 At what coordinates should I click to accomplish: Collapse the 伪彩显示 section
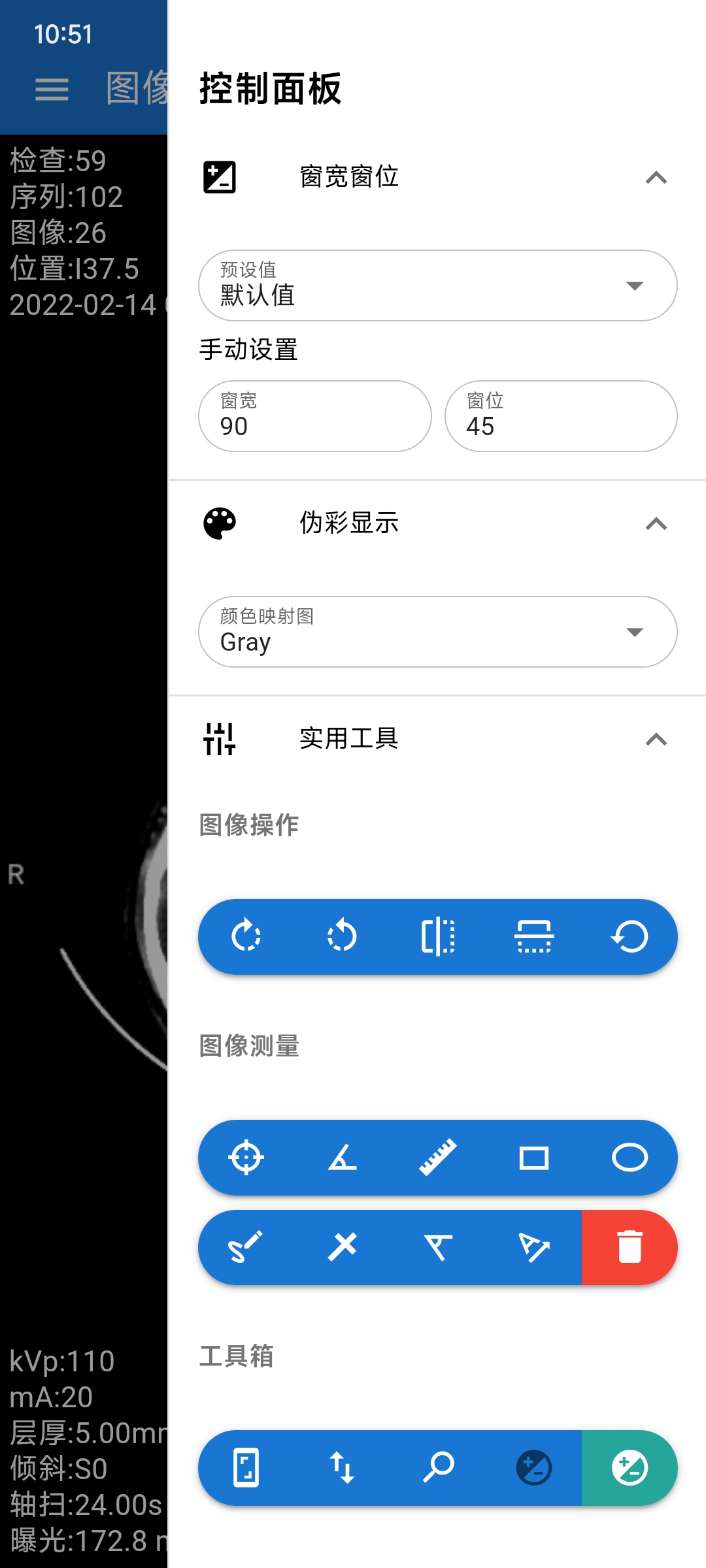pyautogui.click(x=656, y=524)
